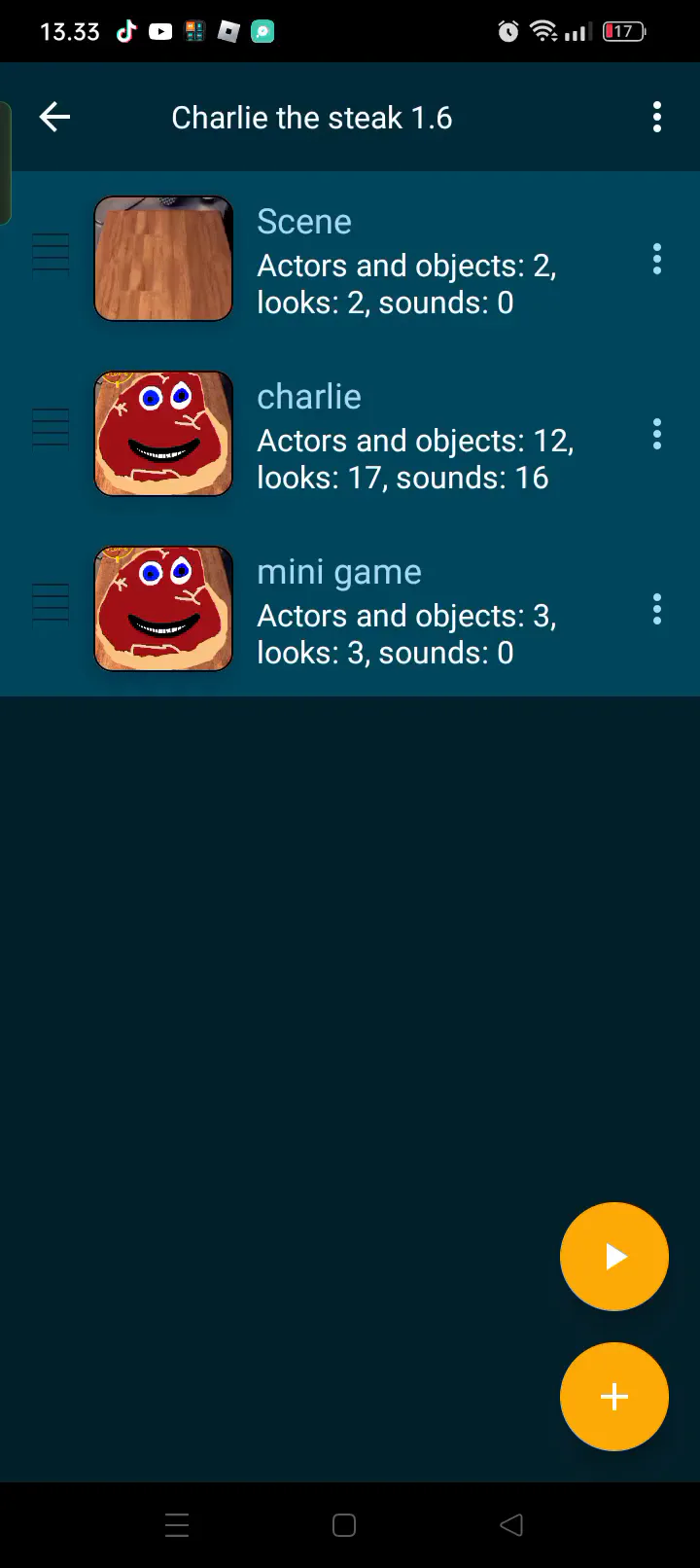Add a new scene with plus button

click(x=614, y=1397)
